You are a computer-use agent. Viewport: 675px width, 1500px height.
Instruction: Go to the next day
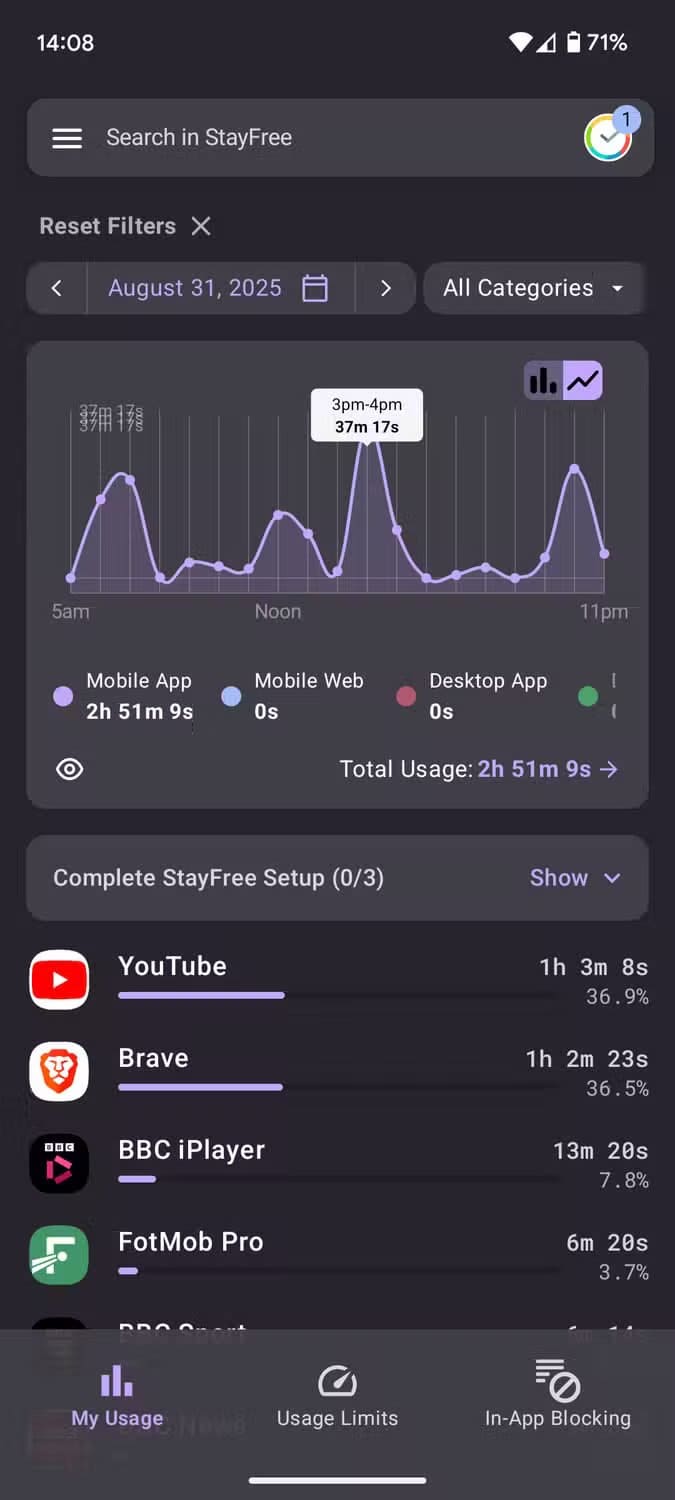pos(386,288)
